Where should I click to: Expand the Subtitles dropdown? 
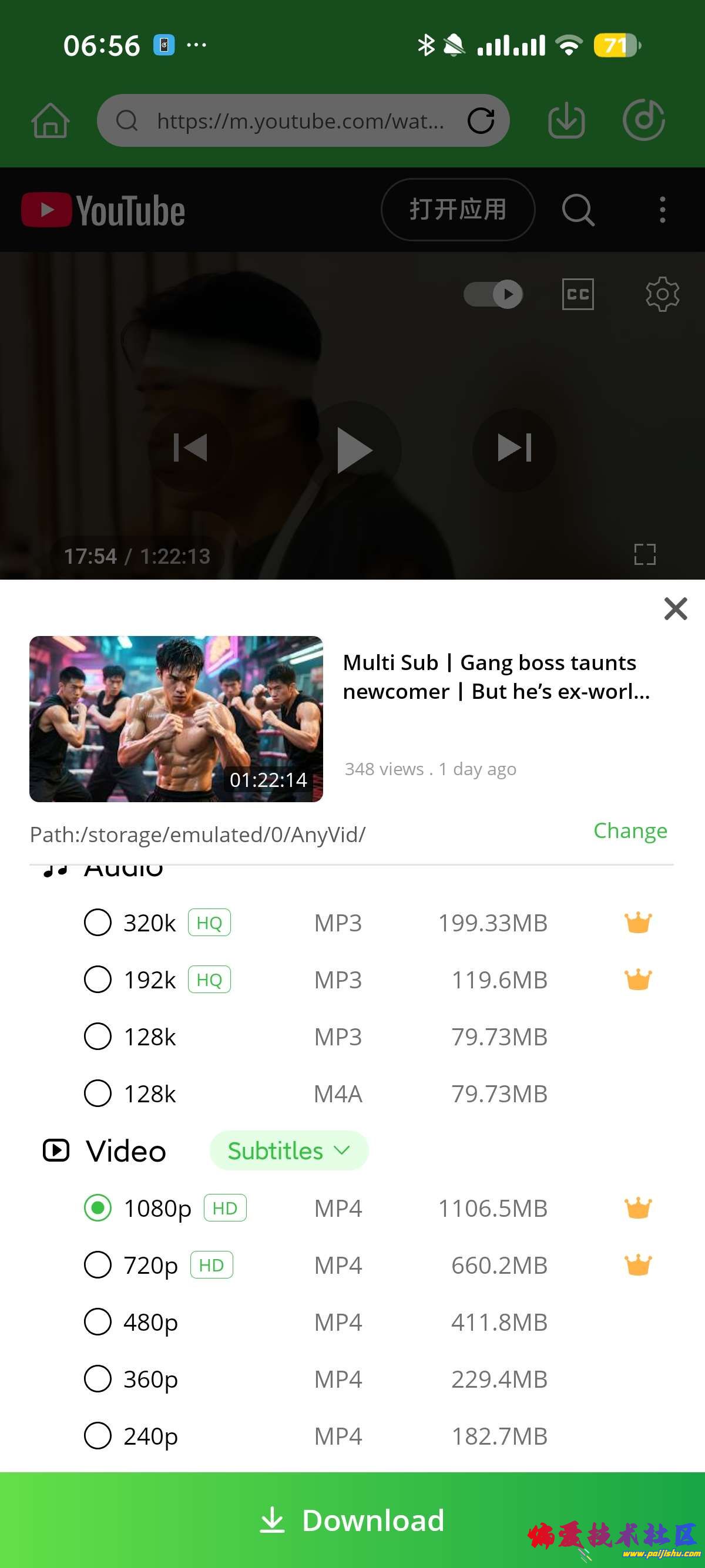288,1150
